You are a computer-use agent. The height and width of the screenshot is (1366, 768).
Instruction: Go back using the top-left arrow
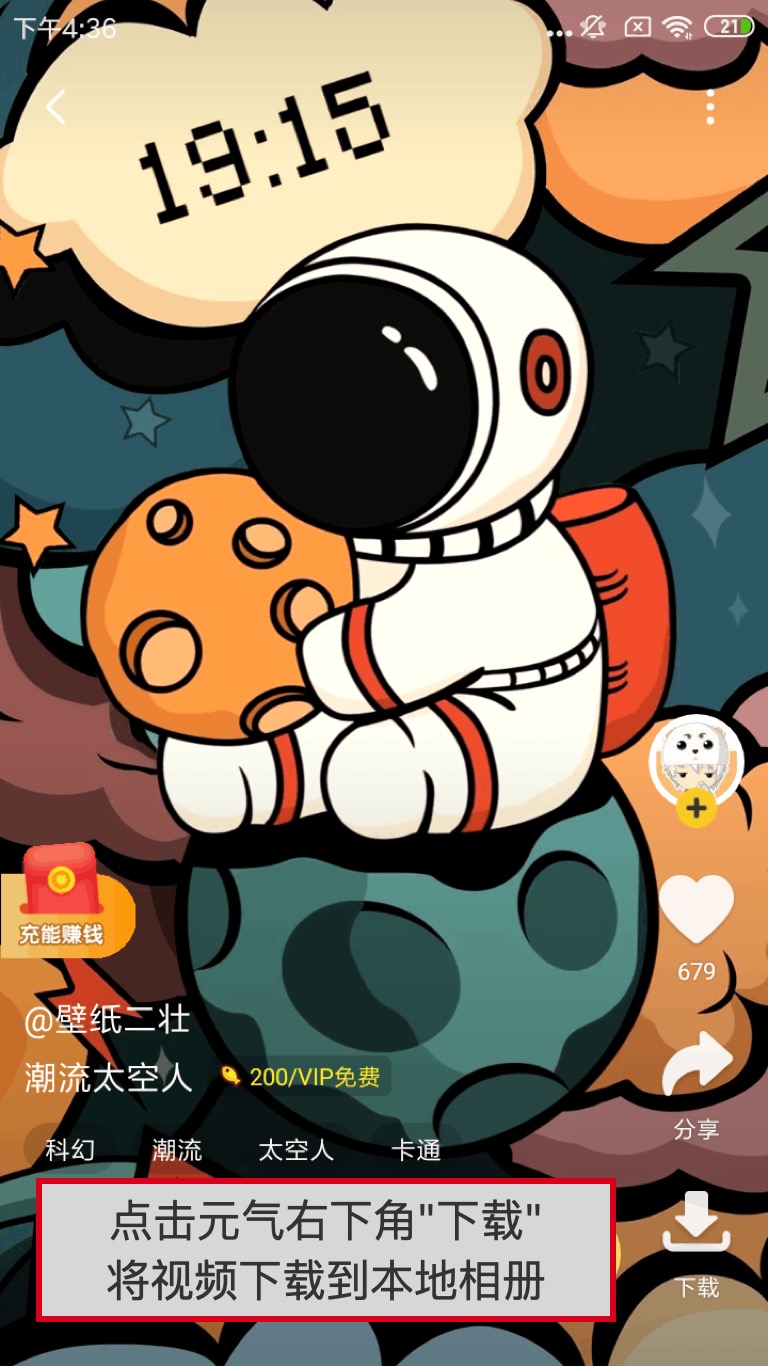(x=56, y=108)
